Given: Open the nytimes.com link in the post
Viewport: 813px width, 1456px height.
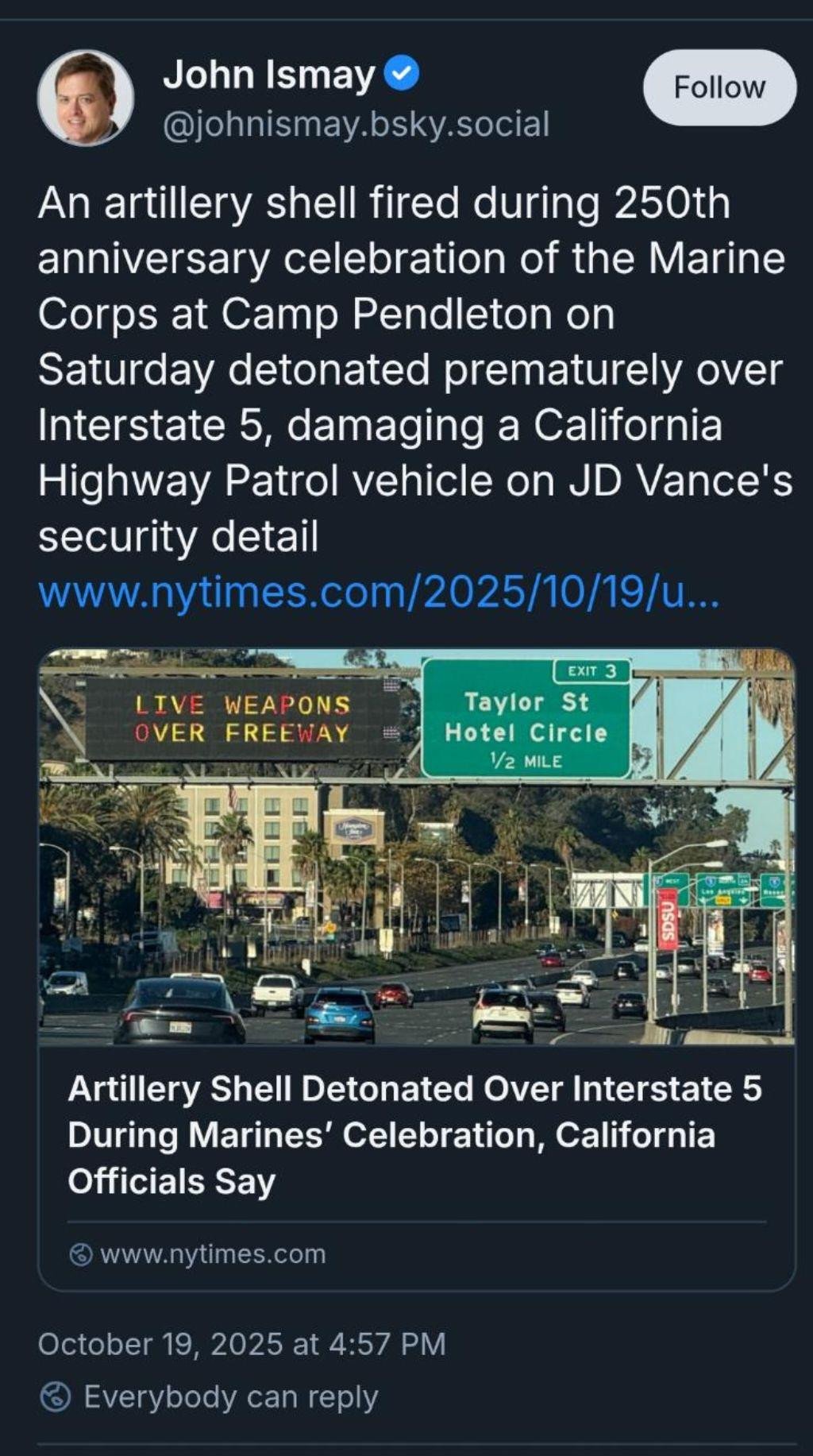Looking at the screenshot, I should point(379,593).
